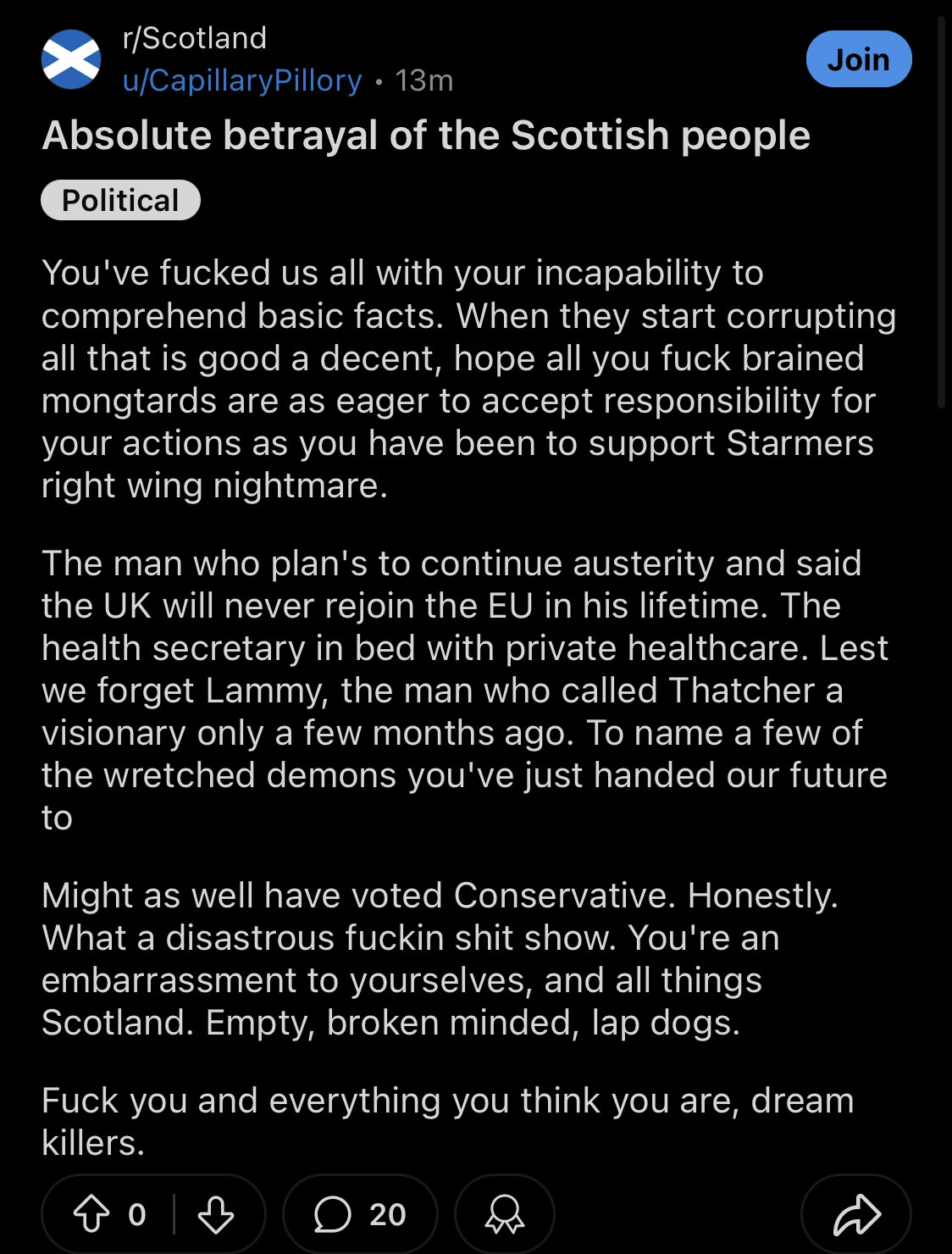Open the r/Scotland subreddit page
The width and height of the screenshot is (952, 1254).
pos(195,38)
